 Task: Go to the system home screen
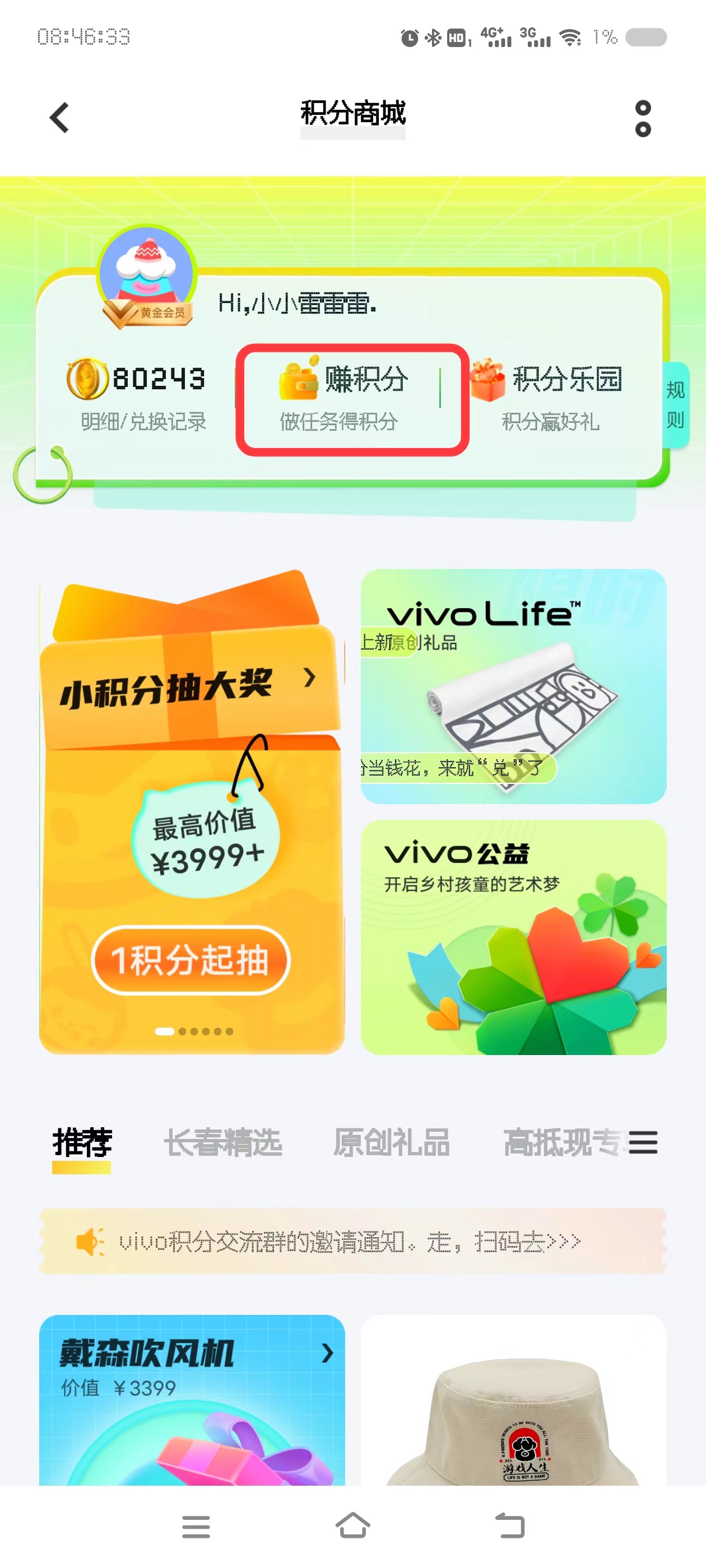click(352, 1525)
